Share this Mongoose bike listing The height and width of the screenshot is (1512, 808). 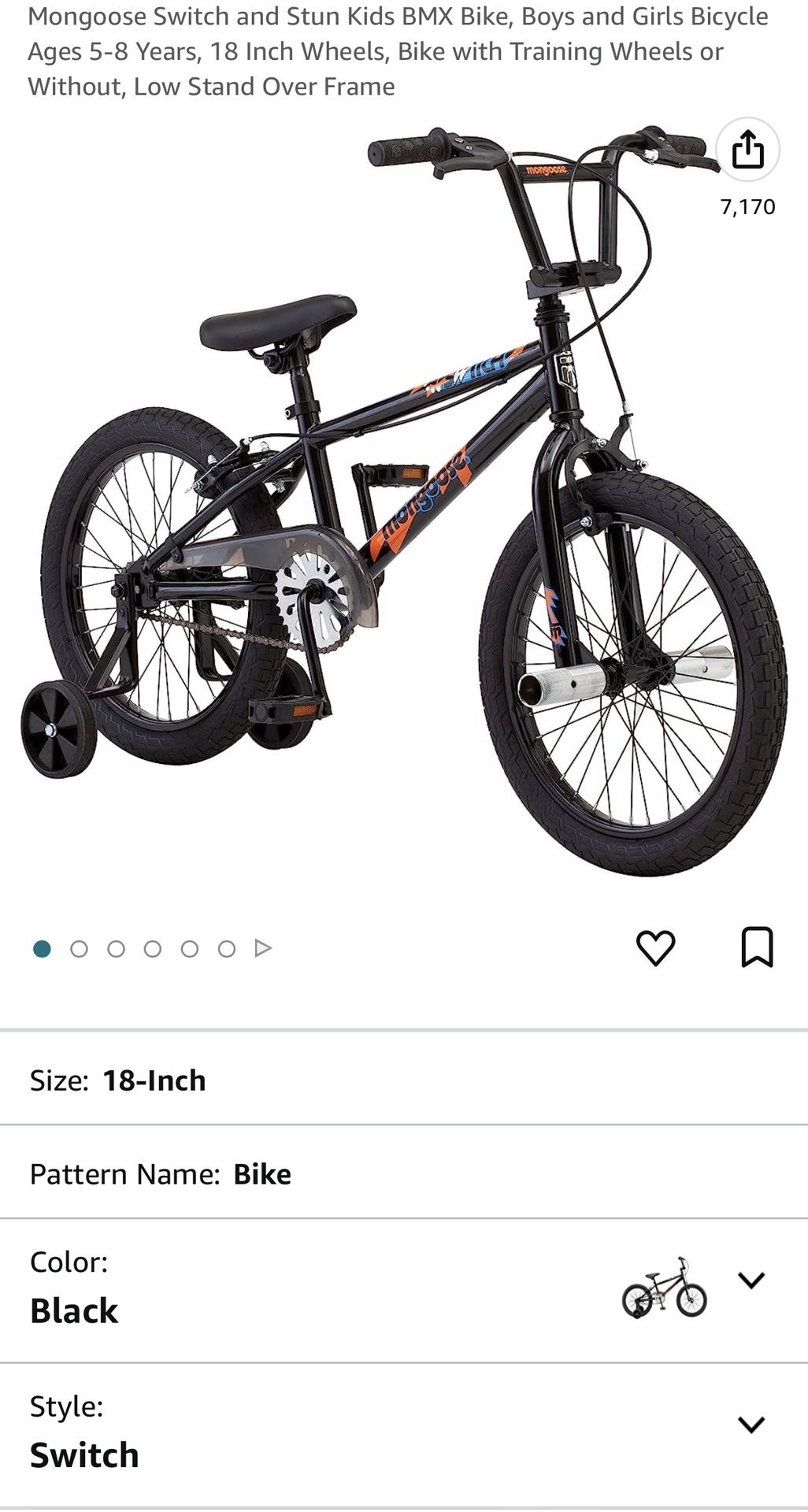[x=747, y=150]
